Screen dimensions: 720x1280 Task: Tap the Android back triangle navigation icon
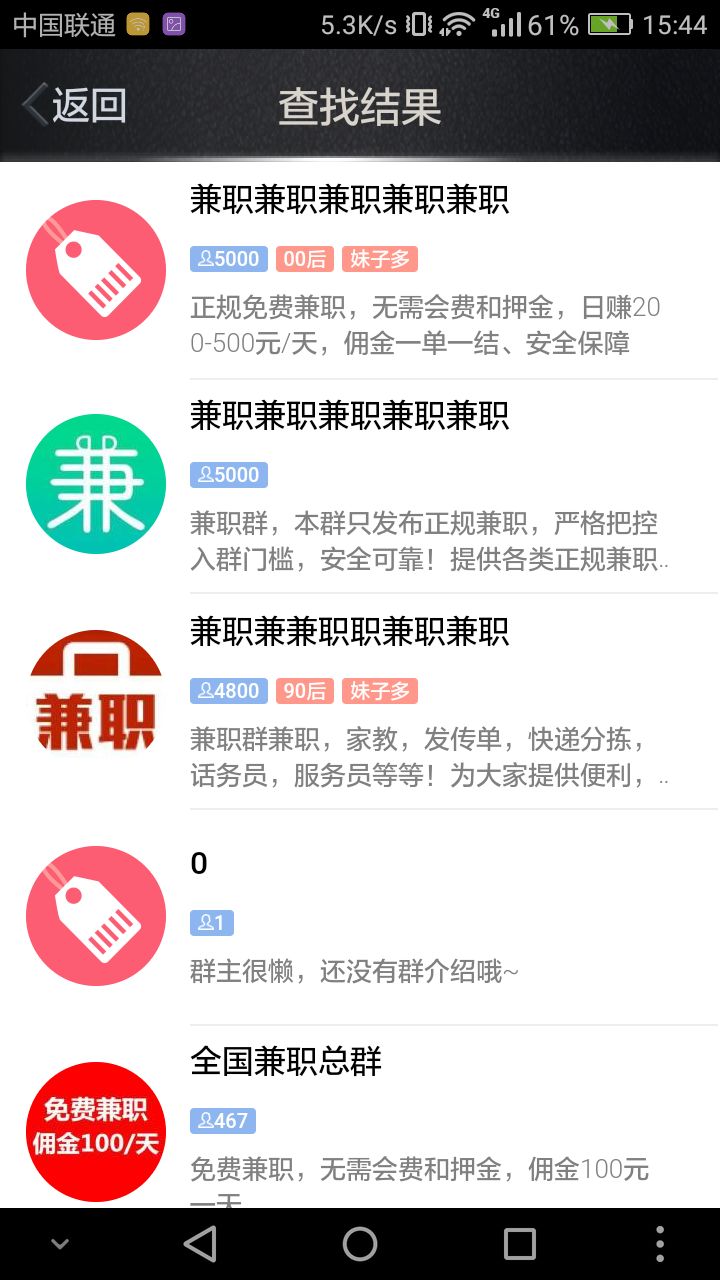pyautogui.click(x=201, y=1243)
